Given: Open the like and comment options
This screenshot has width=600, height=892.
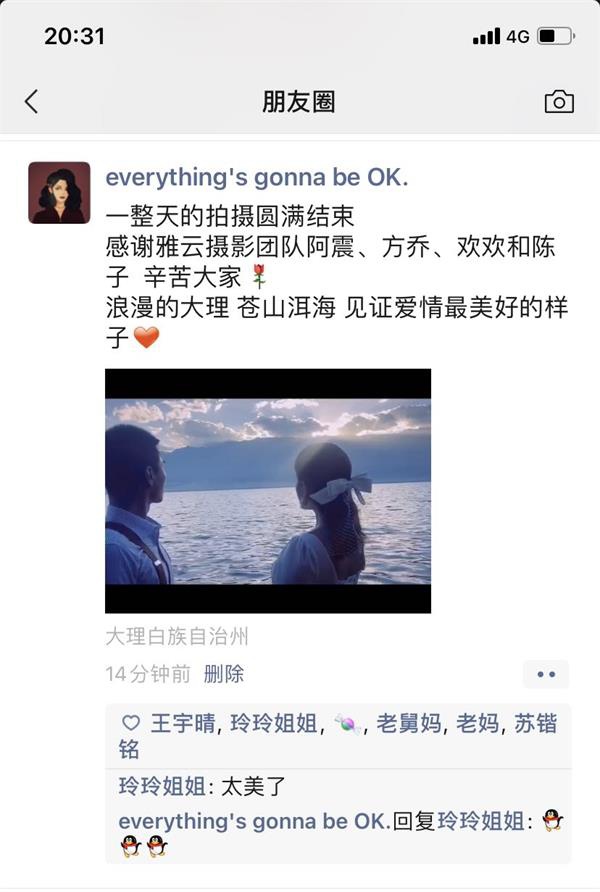Looking at the screenshot, I should [545, 674].
